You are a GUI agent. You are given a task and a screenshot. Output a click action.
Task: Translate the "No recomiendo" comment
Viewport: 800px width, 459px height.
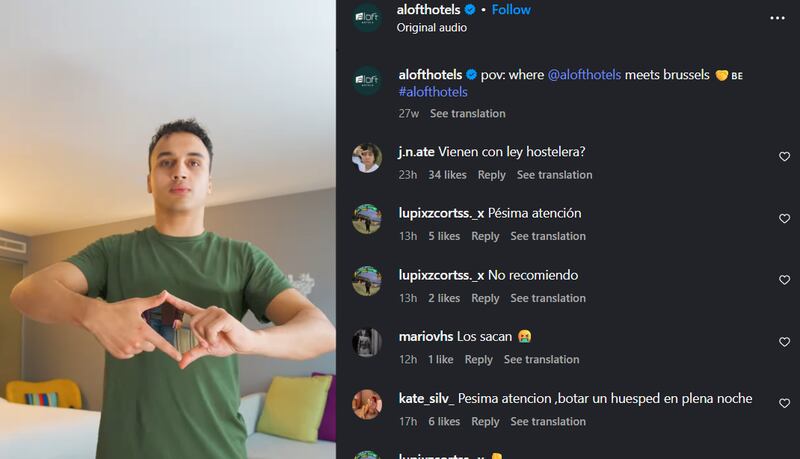point(548,299)
